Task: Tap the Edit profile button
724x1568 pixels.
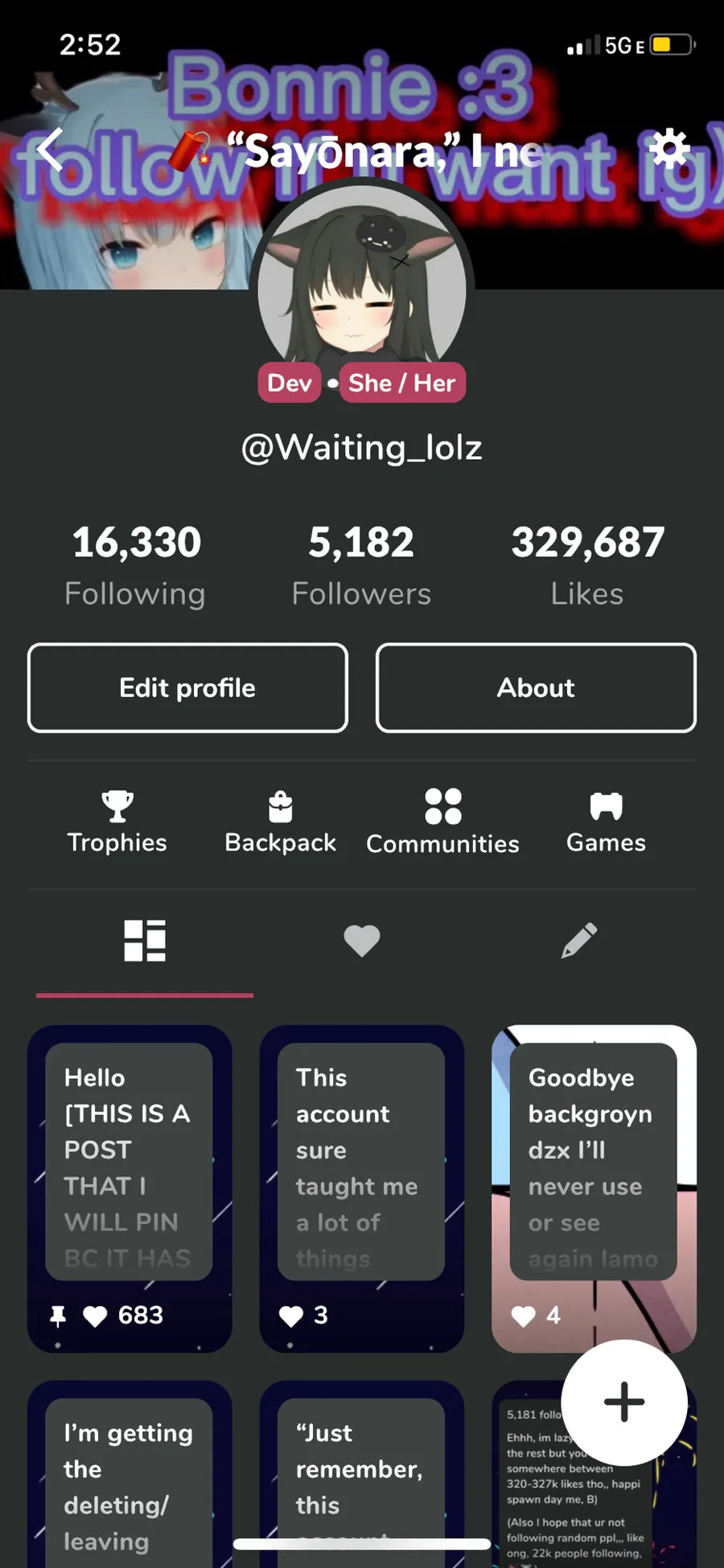Action: point(187,688)
